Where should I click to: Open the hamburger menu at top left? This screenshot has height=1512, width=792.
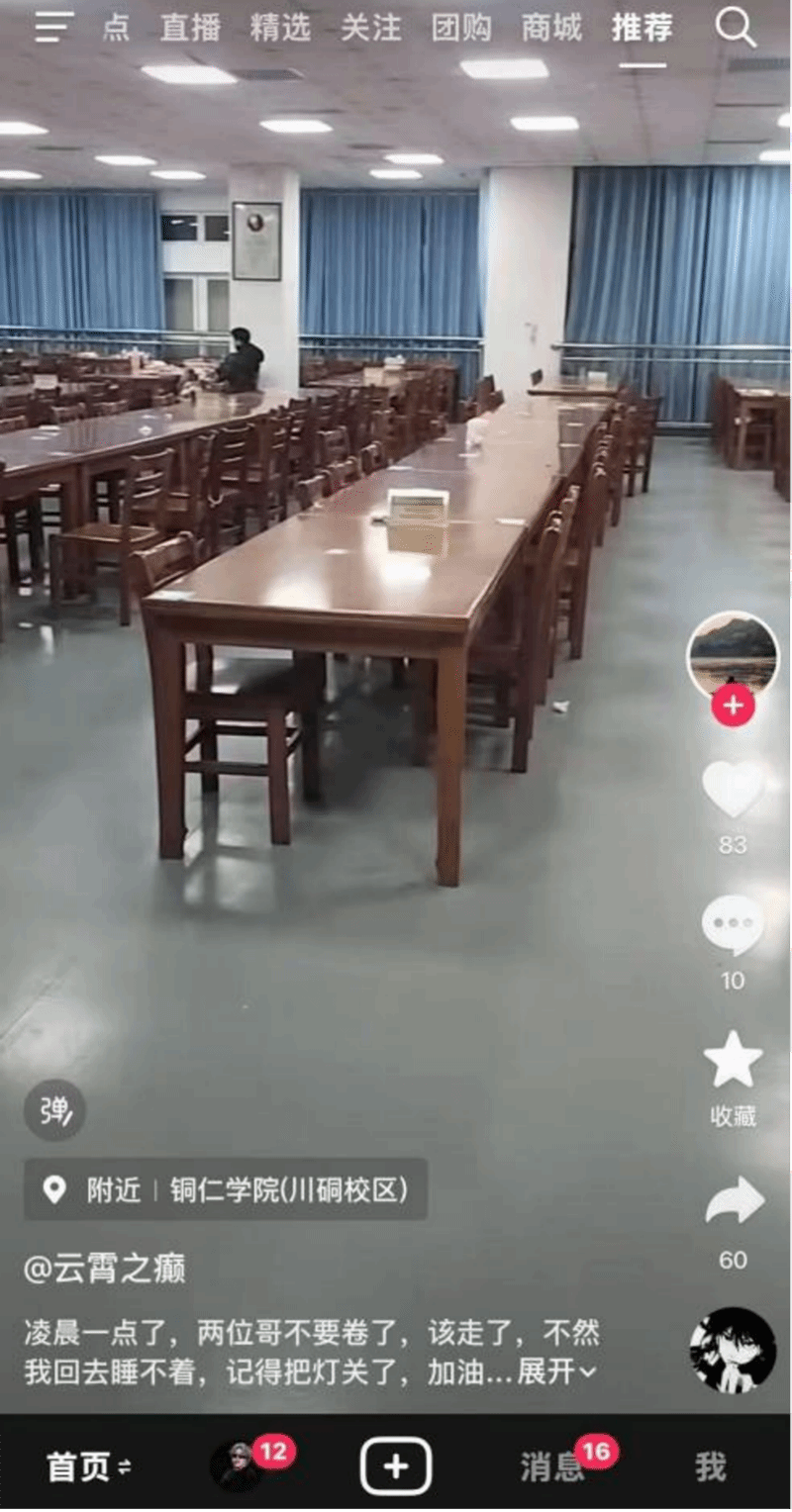coord(53,28)
